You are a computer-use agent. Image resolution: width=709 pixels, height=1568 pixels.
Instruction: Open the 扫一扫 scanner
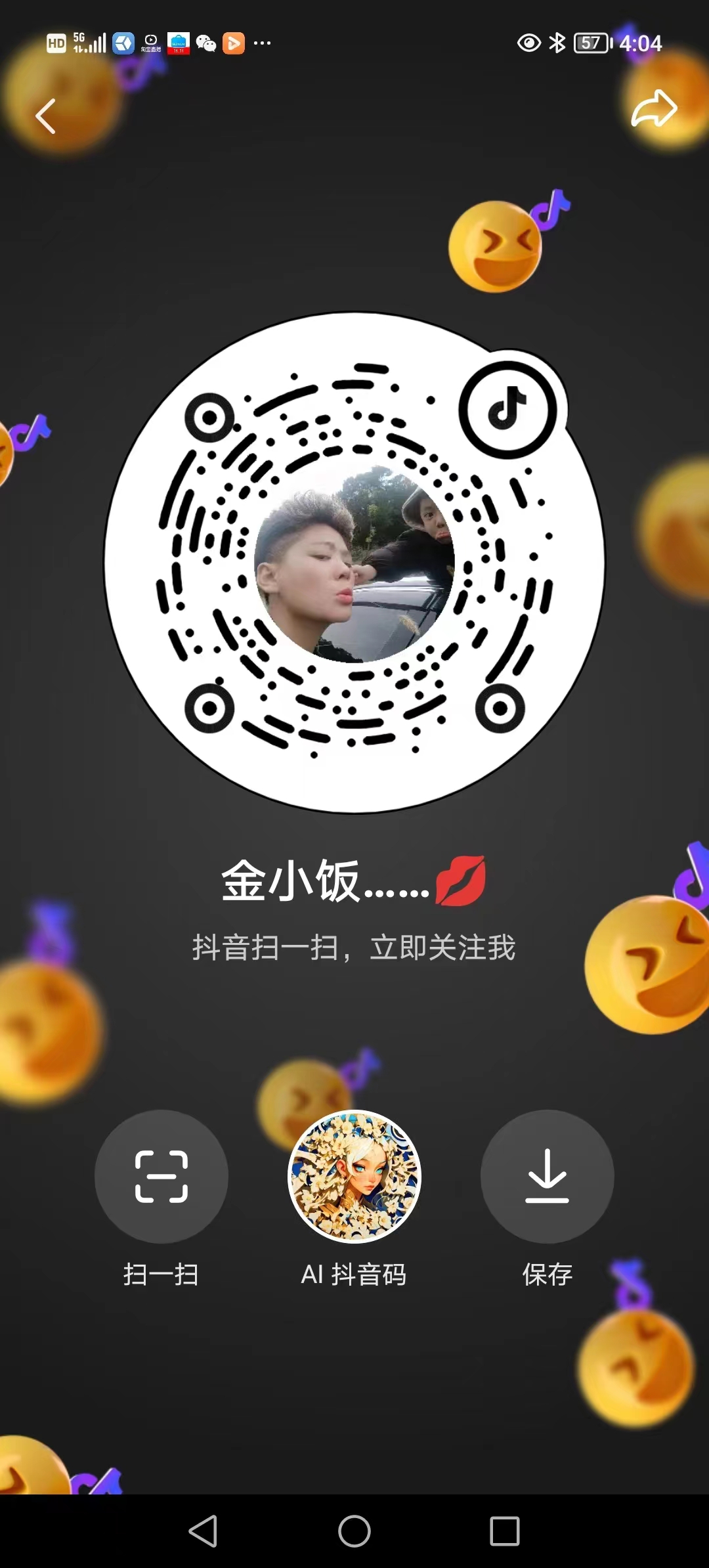pos(161,1176)
